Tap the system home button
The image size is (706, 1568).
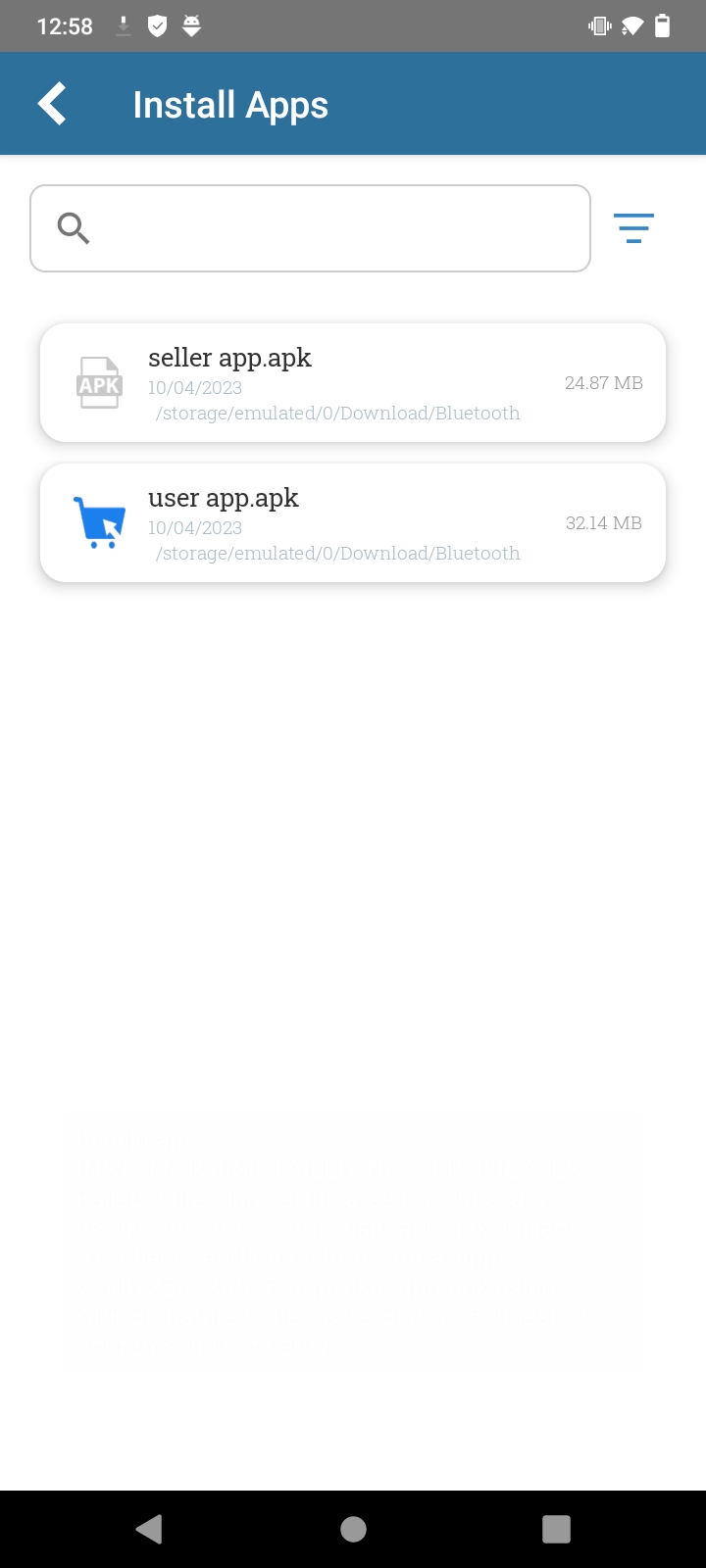[x=353, y=1529]
